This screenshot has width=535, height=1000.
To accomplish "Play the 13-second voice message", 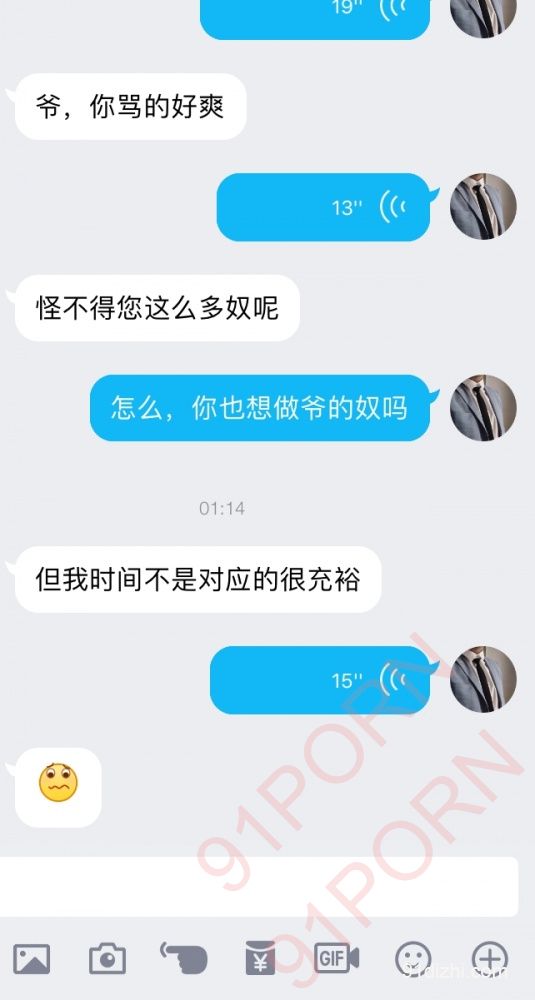I will (323, 207).
